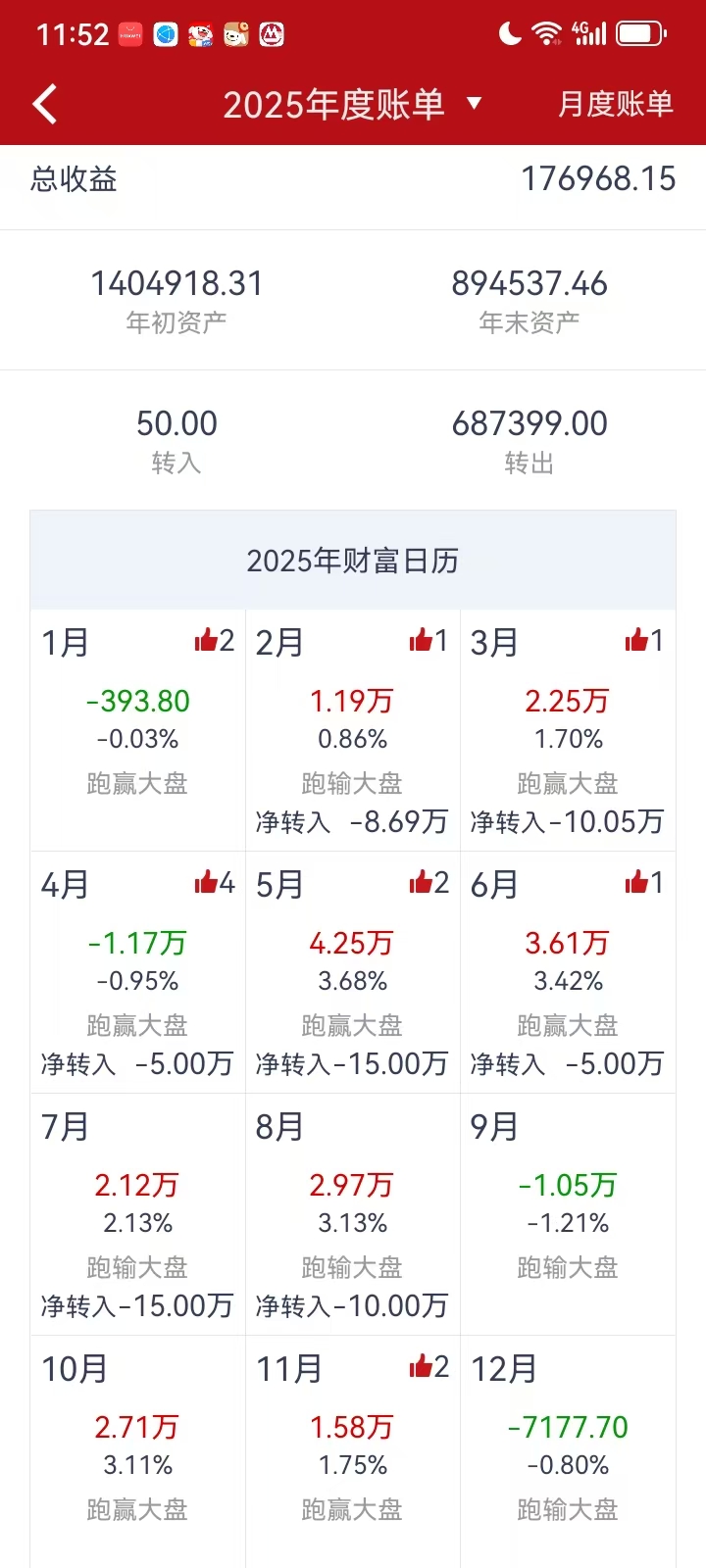Open the 4月 calendar cell

pyautogui.click(x=137, y=972)
